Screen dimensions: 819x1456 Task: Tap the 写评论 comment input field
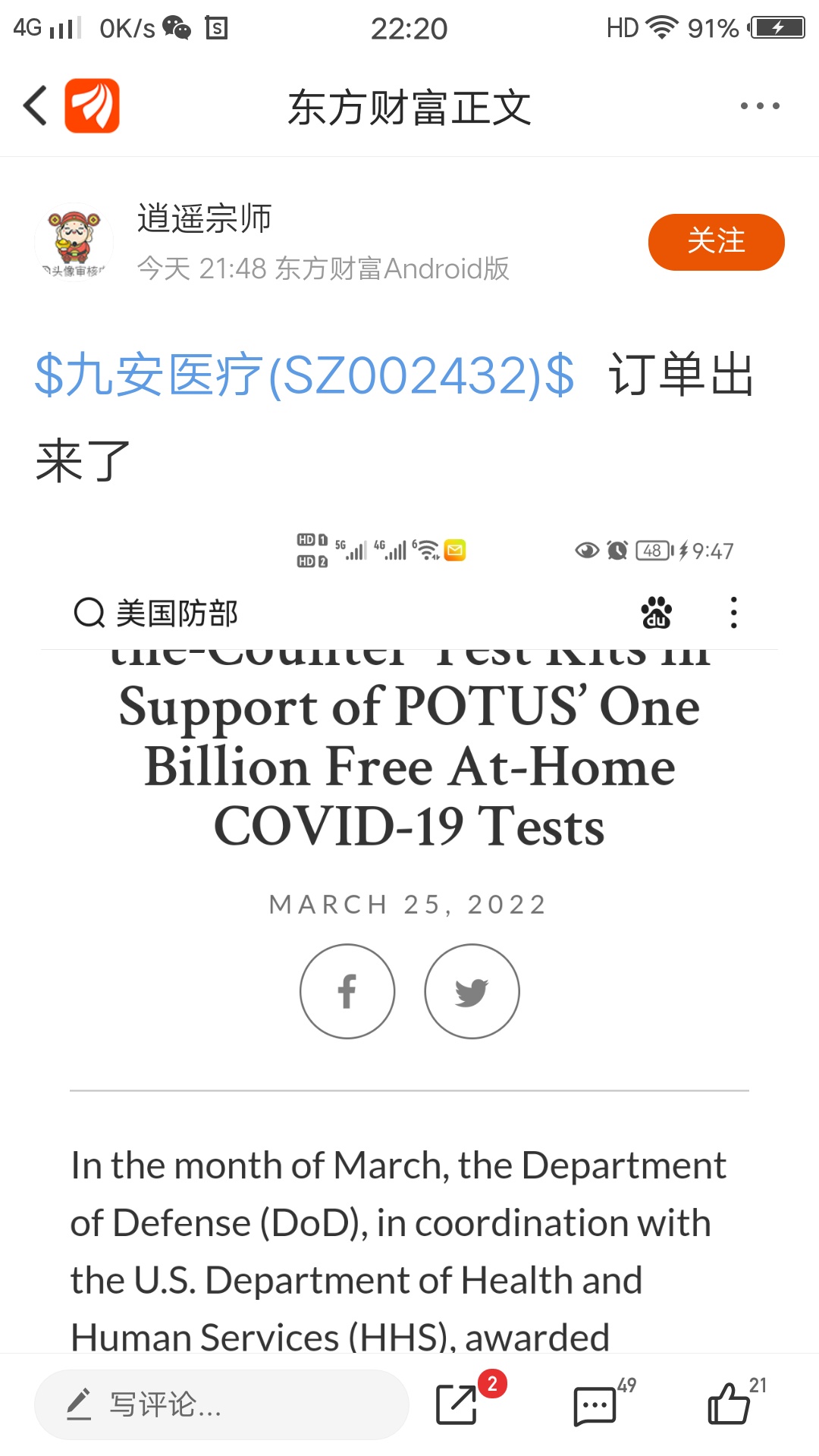click(x=221, y=1404)
